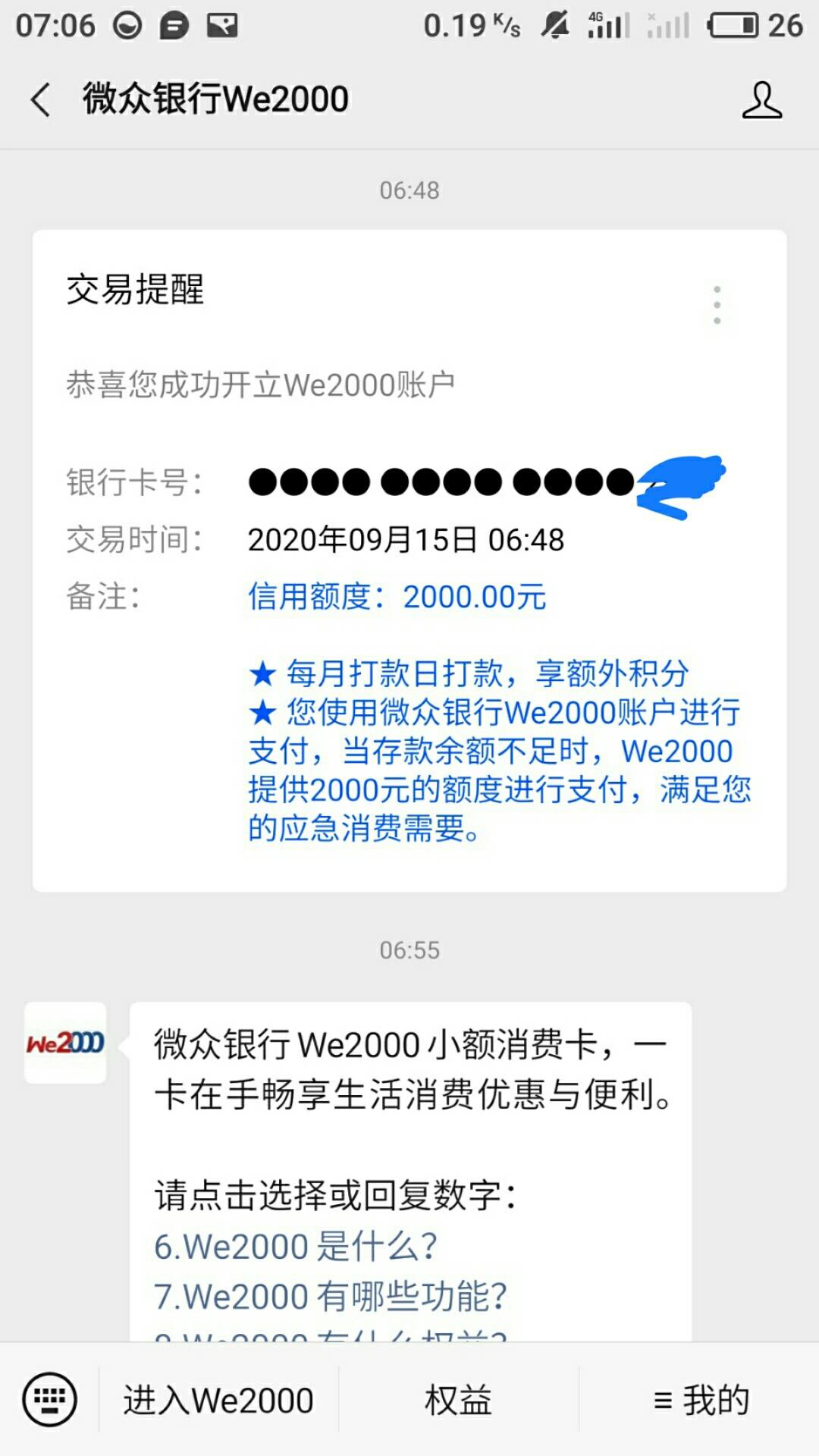Tap the We2000 sender avatar
Viewport: 819px width, 1456px height.
pyautogui.click(x=65, y=1043)
